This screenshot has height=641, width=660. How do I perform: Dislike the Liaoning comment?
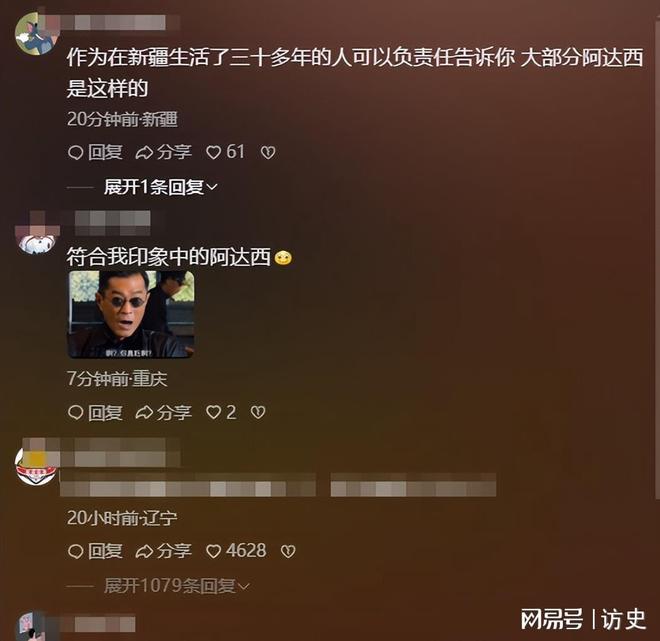[x=287, y=550]
